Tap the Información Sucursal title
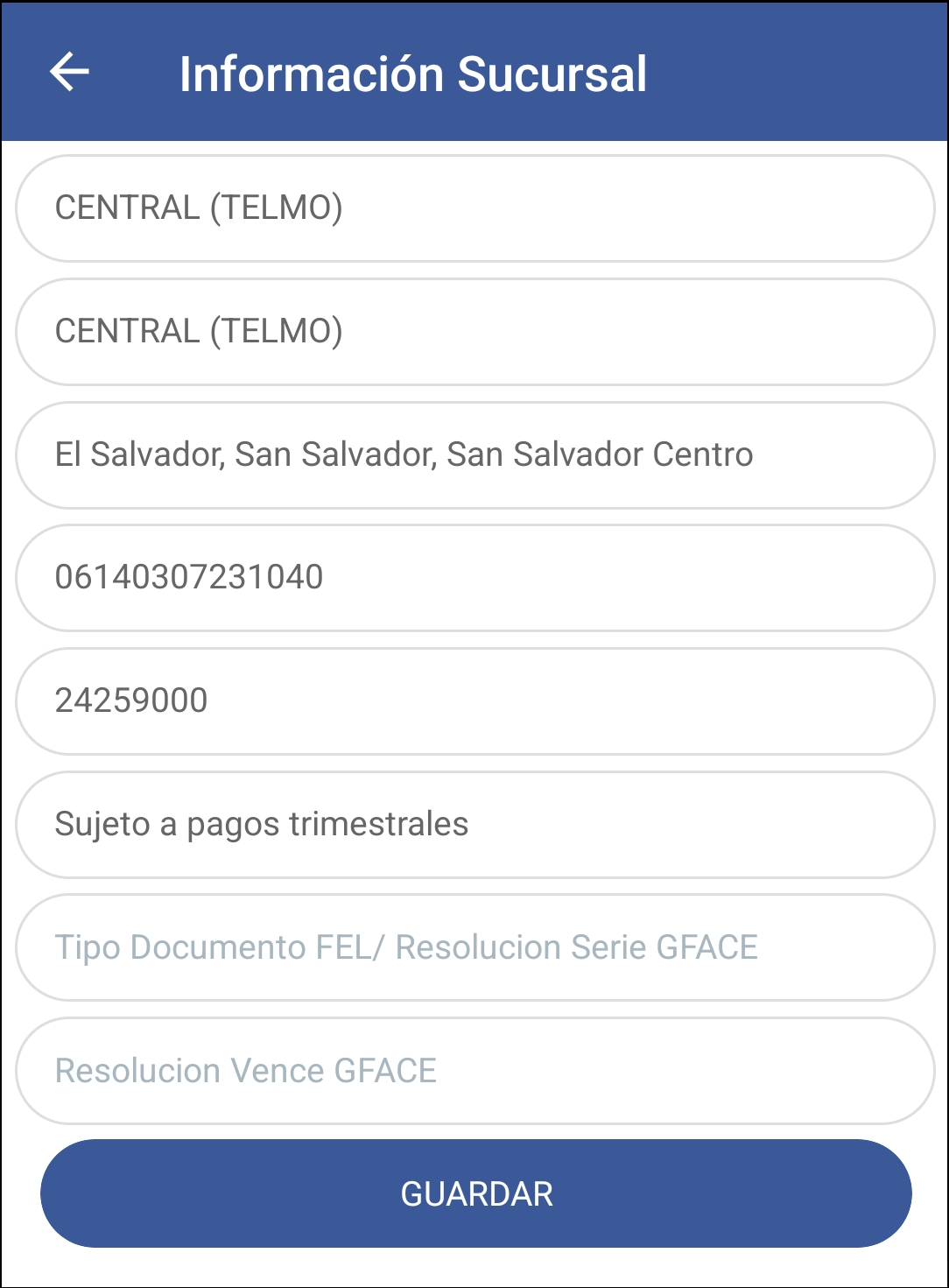The width and height of the screenshot is (949, 1288). tap(415, 74)
